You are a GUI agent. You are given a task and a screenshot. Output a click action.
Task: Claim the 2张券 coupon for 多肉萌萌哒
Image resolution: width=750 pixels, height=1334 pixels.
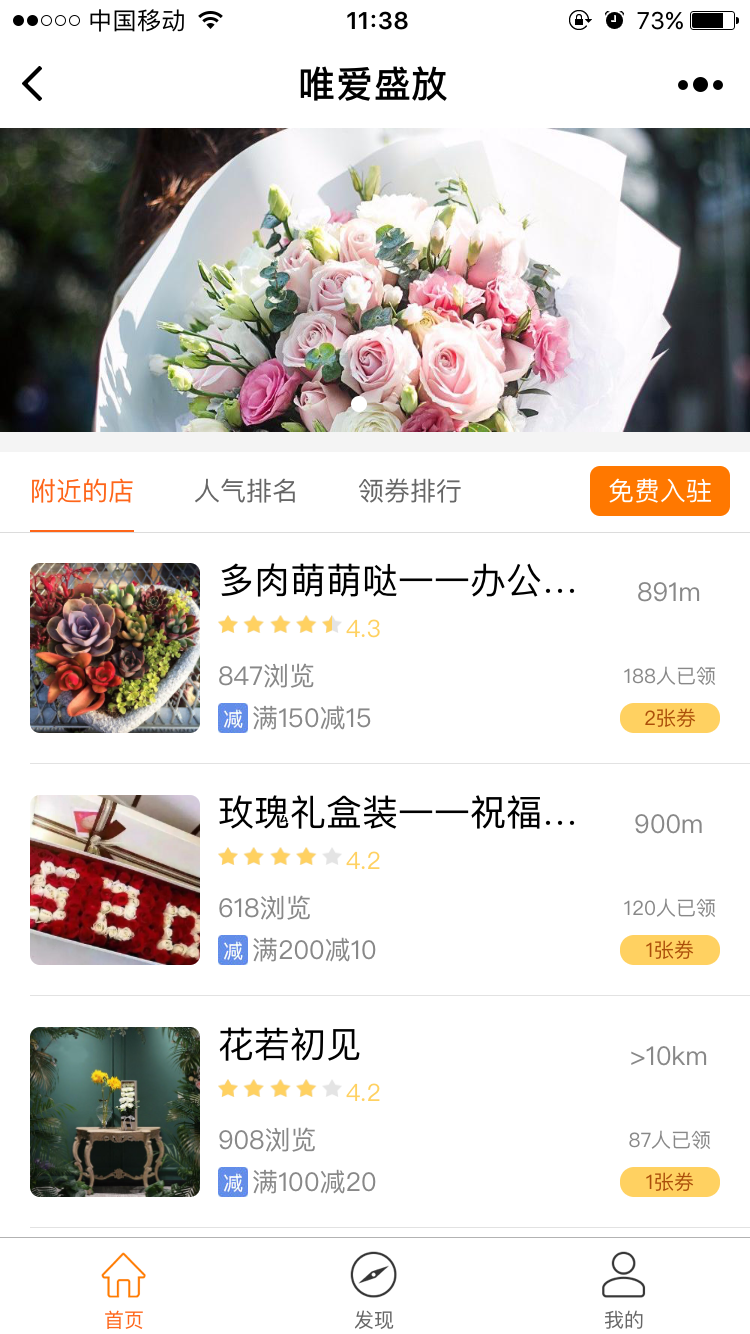[669, 718]
